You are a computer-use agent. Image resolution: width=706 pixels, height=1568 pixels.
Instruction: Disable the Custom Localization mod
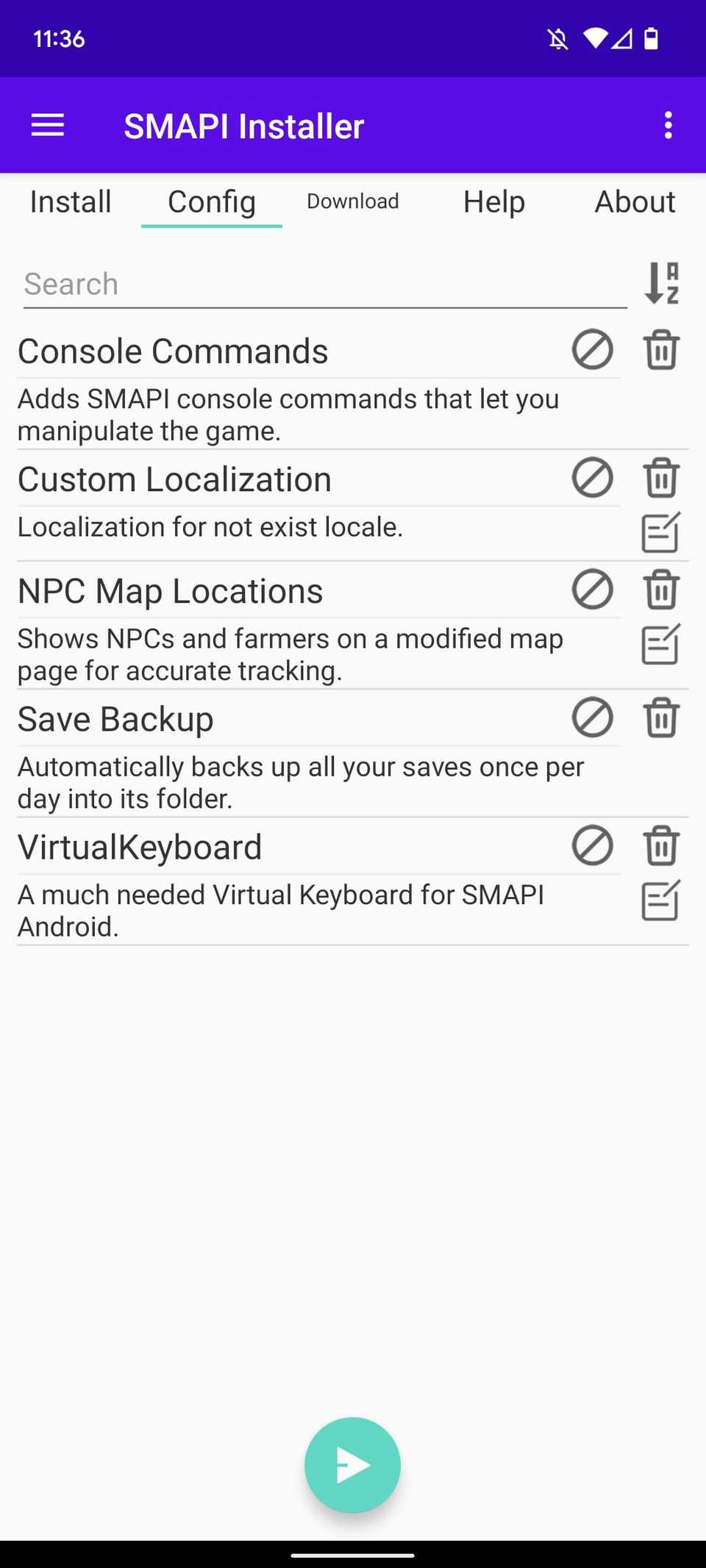(x=592, y=478)
